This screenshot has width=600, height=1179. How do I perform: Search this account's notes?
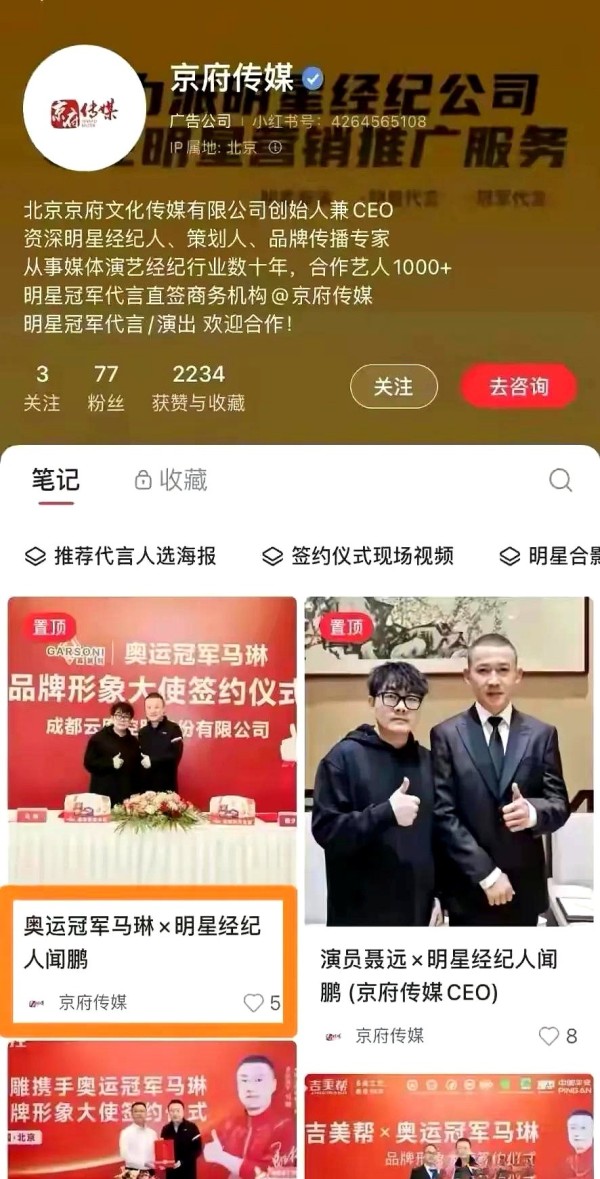tap(560, 480)
